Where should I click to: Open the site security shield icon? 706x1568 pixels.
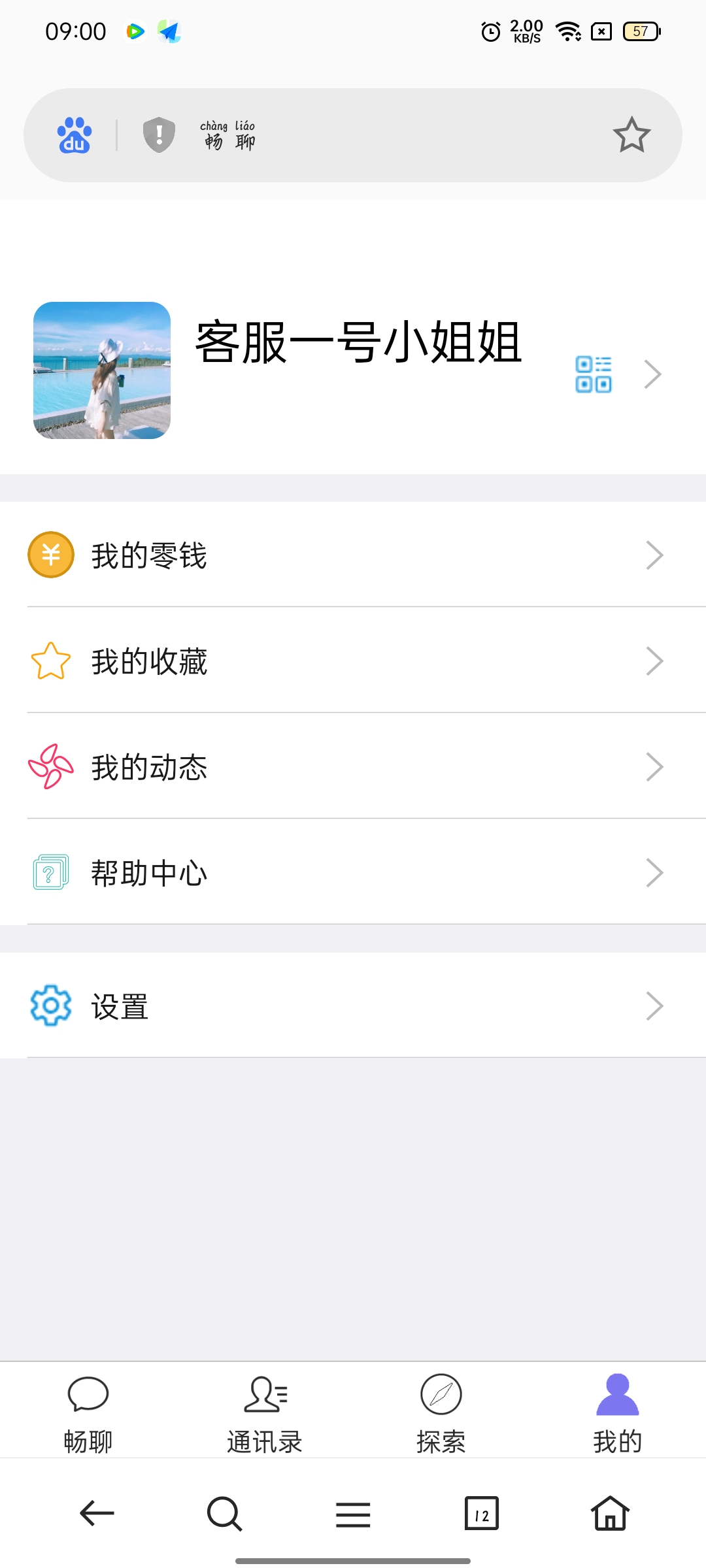(157, 135)
